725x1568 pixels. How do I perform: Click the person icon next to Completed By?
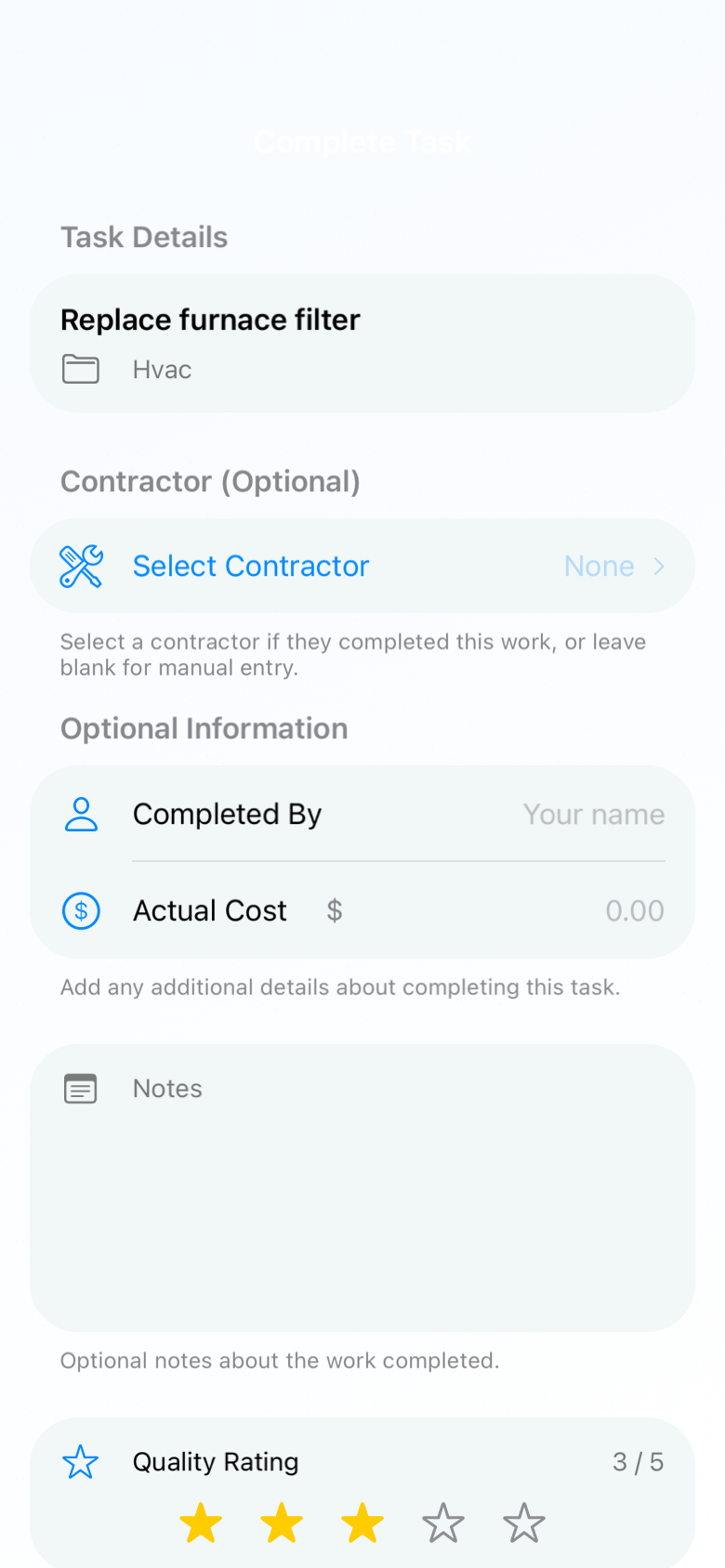(81, 814)
